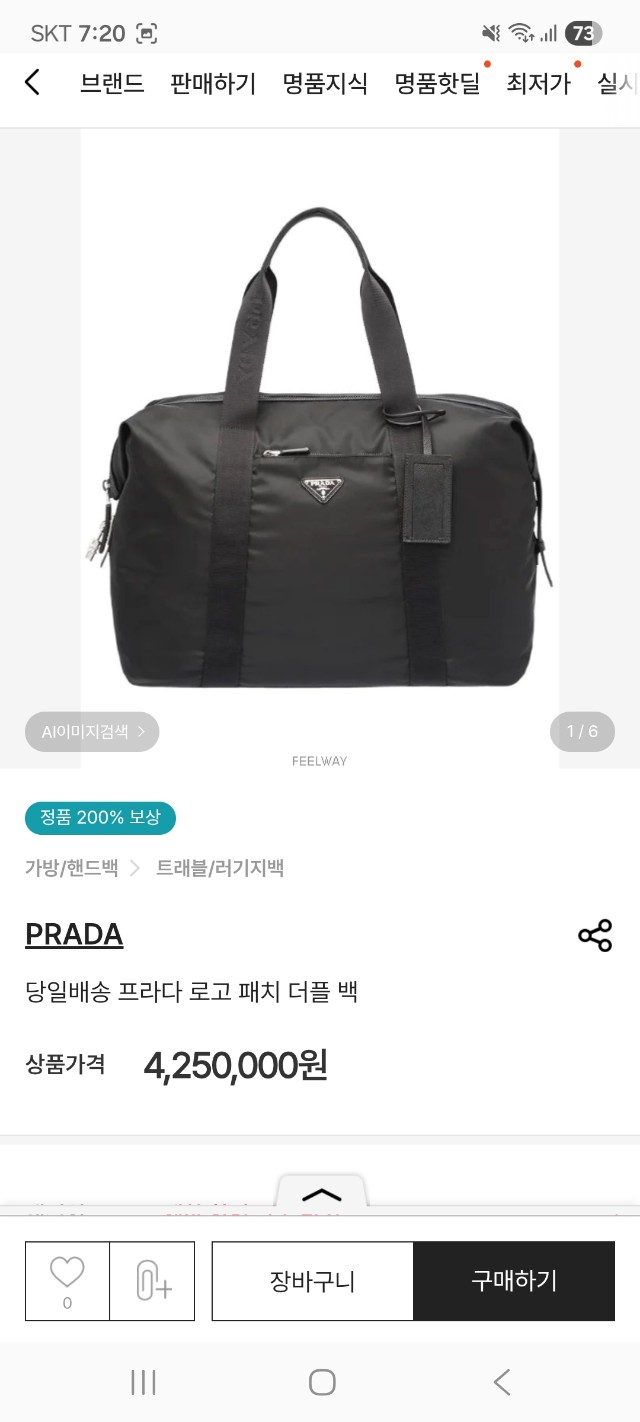Open the 최저가 tab
640x1422 pixels.
tap(538, 84)
